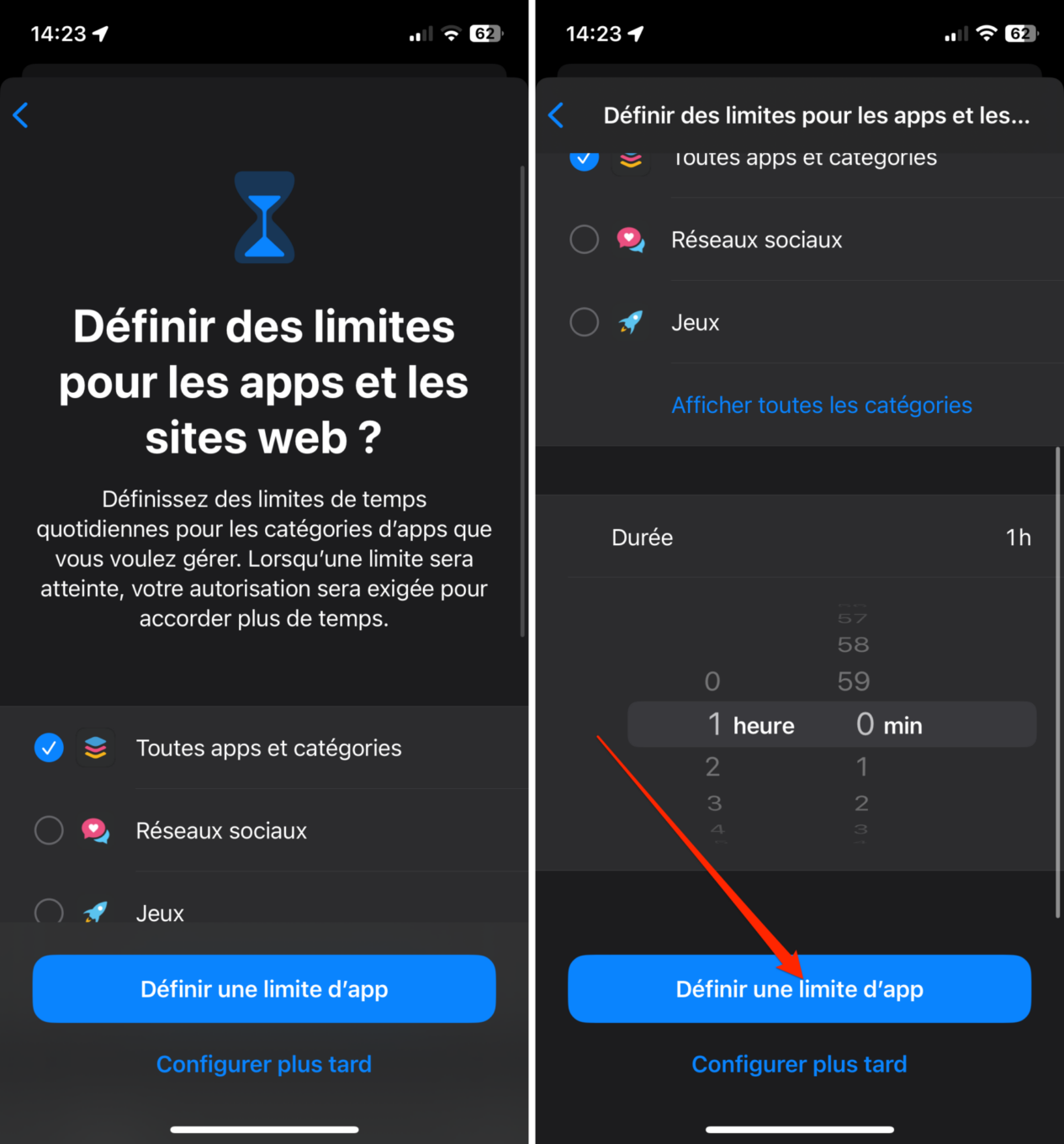Select 59 in the minutes picker wheel
Viewport: 1064px width, 1144px height.
point(853,681)
